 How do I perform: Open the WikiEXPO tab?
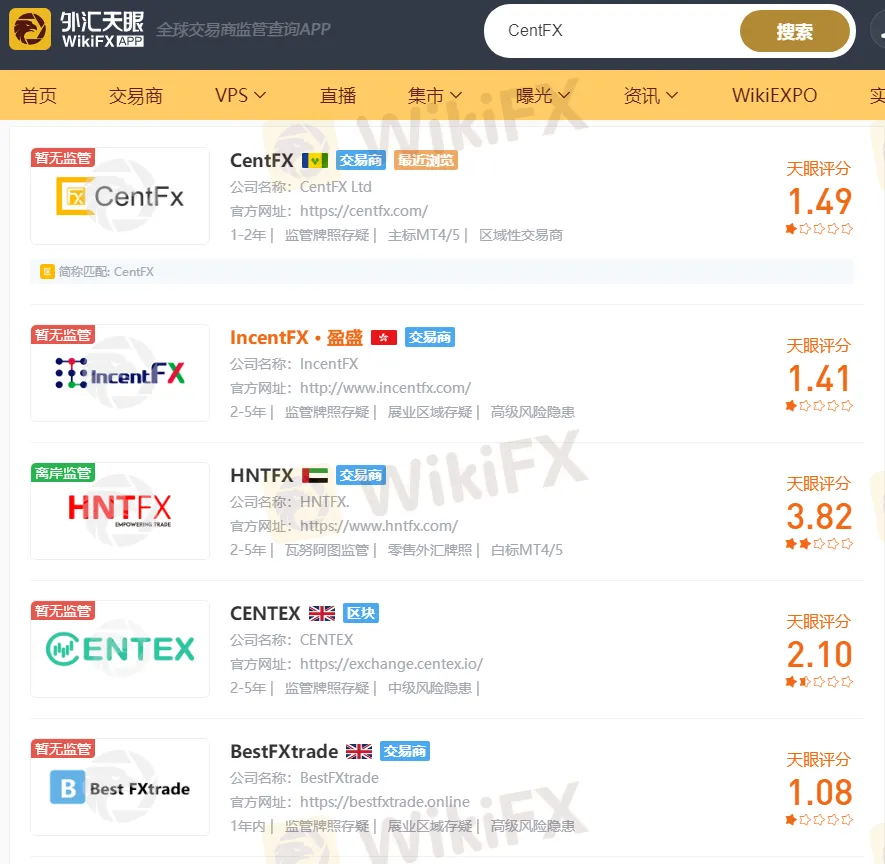pos(774,96)
